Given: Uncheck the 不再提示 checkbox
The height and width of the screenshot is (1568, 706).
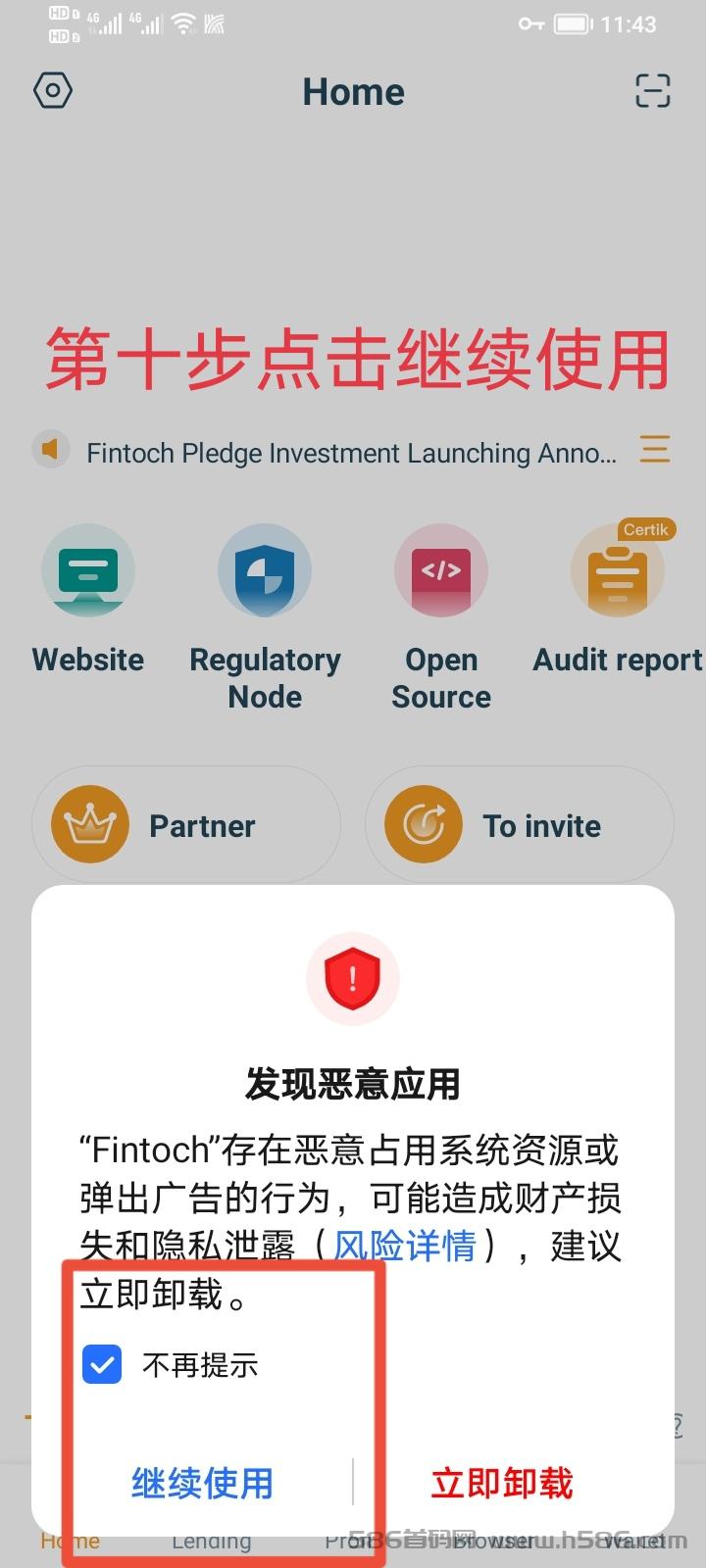Looking at the screenshot, I should (102, 1364).
